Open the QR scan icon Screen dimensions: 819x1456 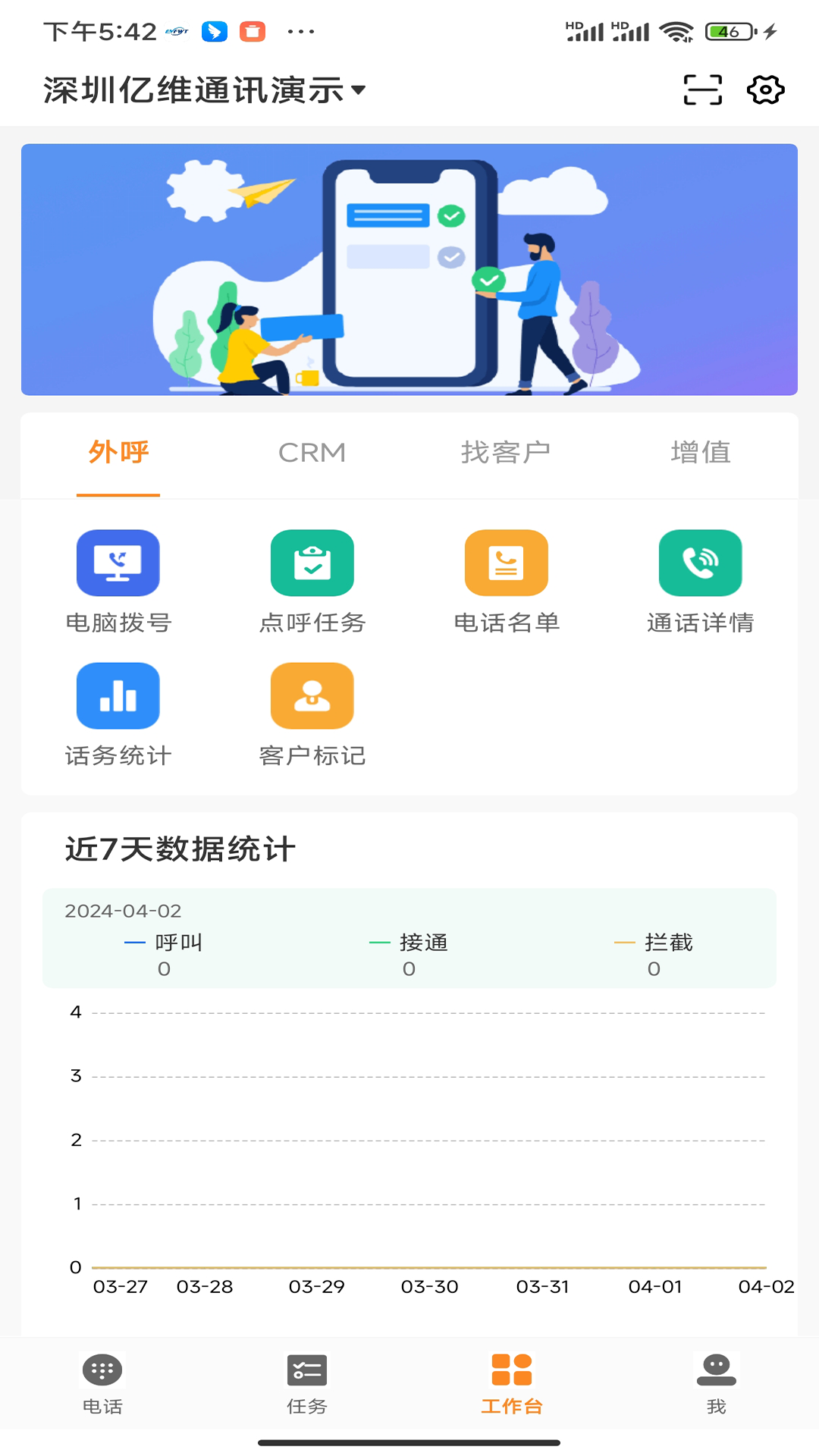point(702,90)
